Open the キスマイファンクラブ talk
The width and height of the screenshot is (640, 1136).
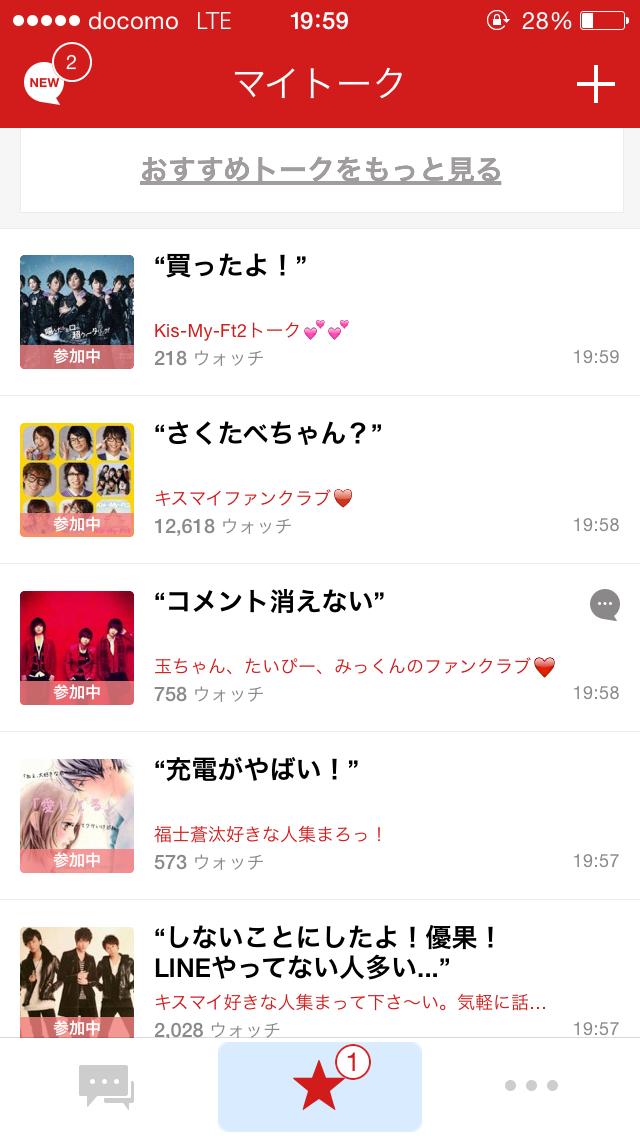(320, 480)
